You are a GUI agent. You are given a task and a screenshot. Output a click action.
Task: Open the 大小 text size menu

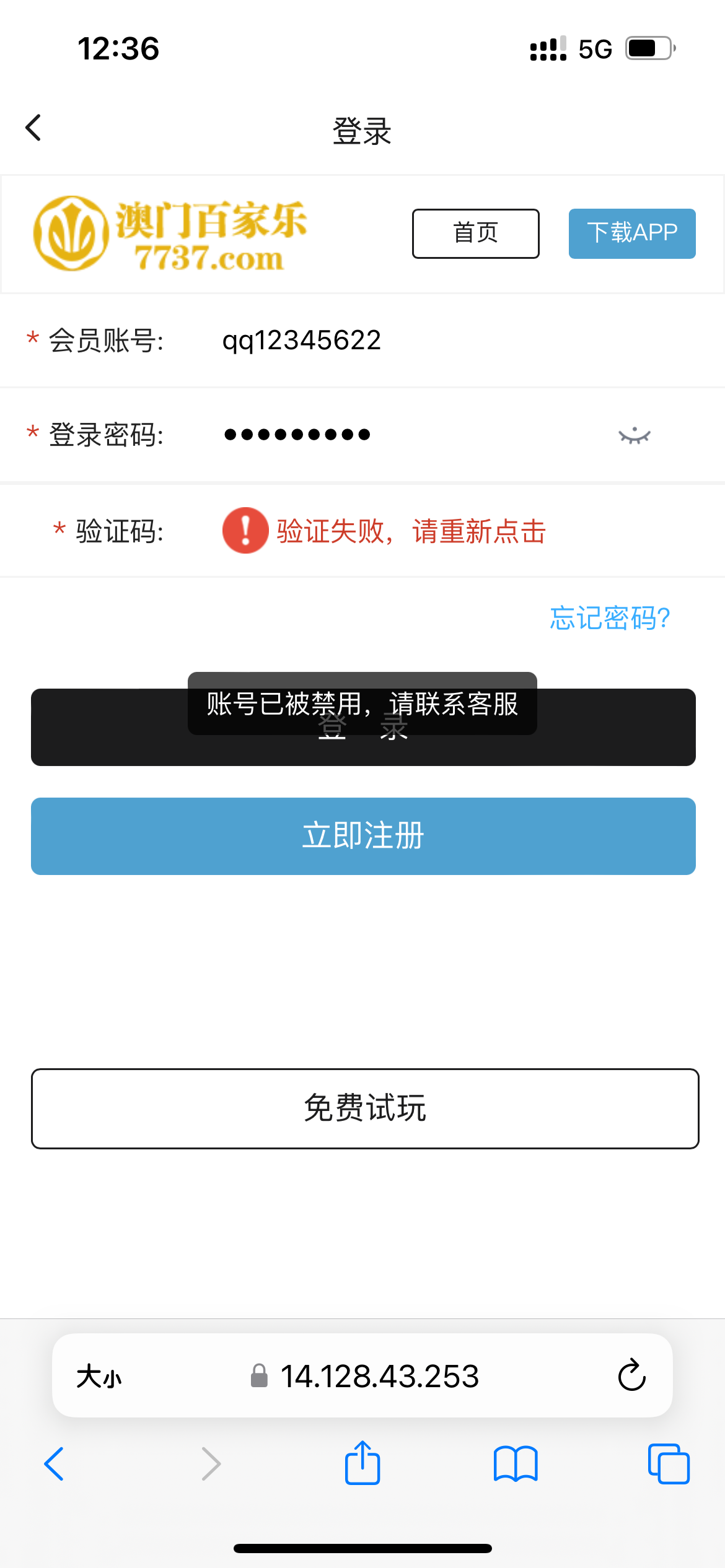click(99, 1377)
